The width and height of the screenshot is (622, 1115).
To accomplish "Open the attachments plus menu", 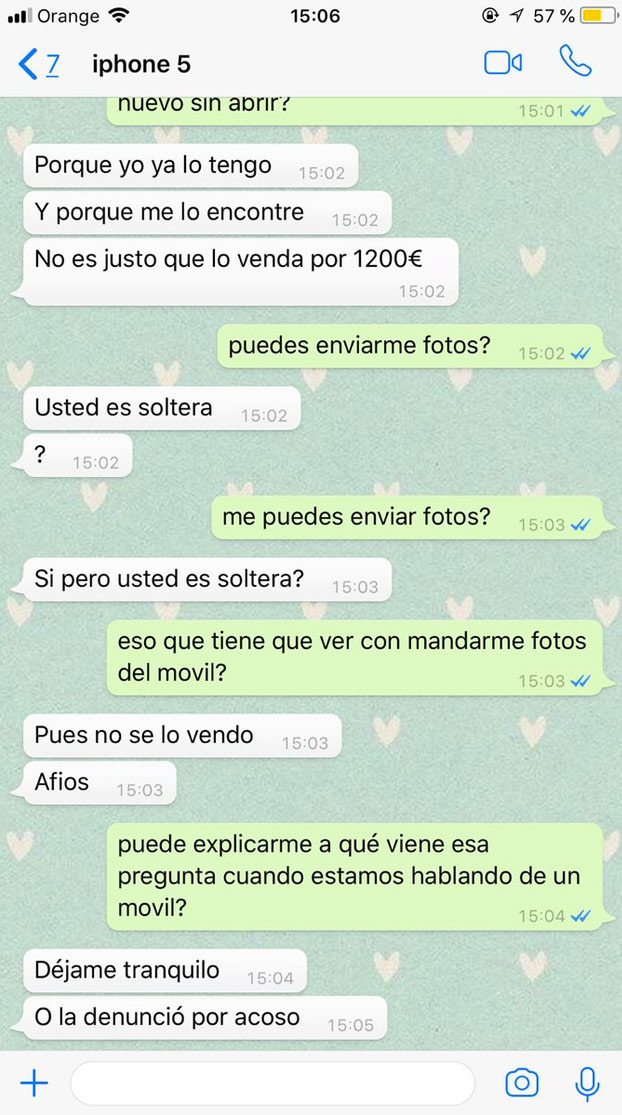I will tap(34, 1082).
